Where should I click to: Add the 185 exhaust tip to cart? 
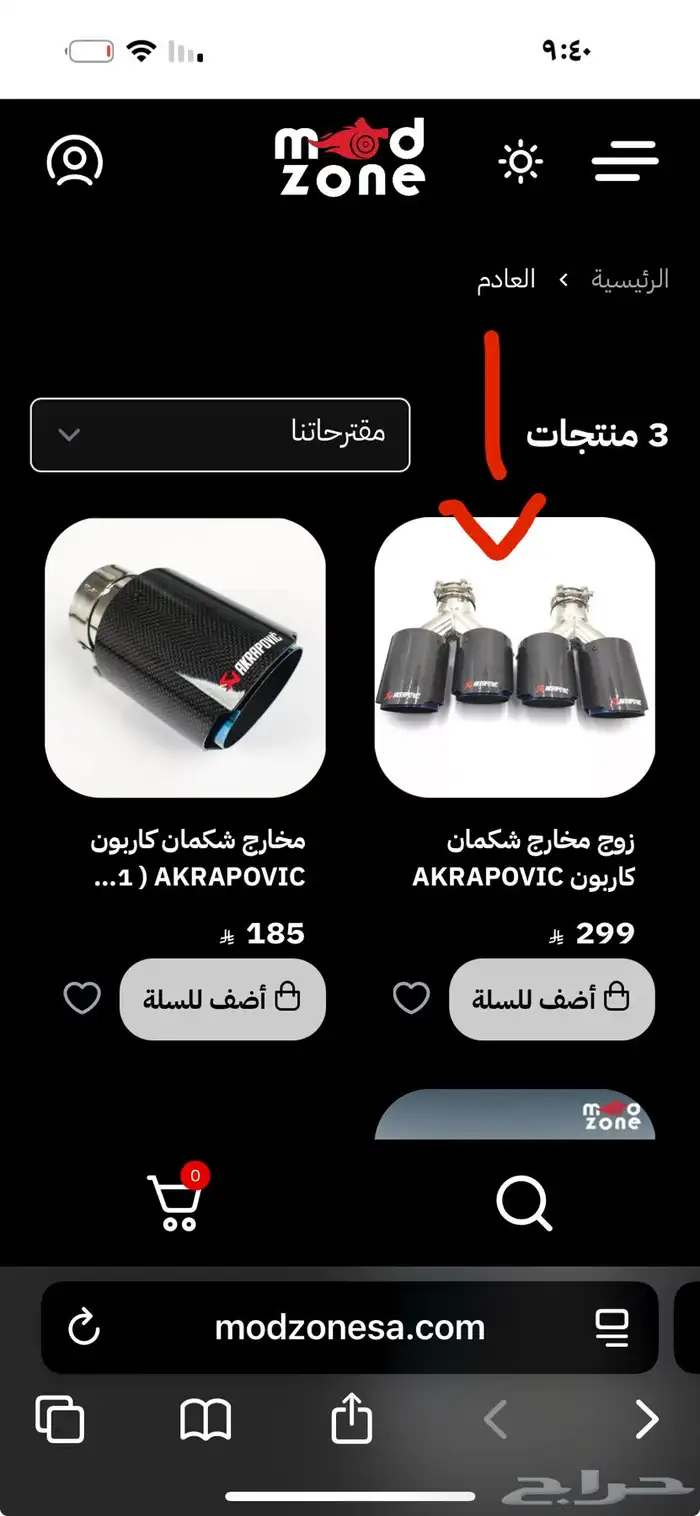point(222,999)
